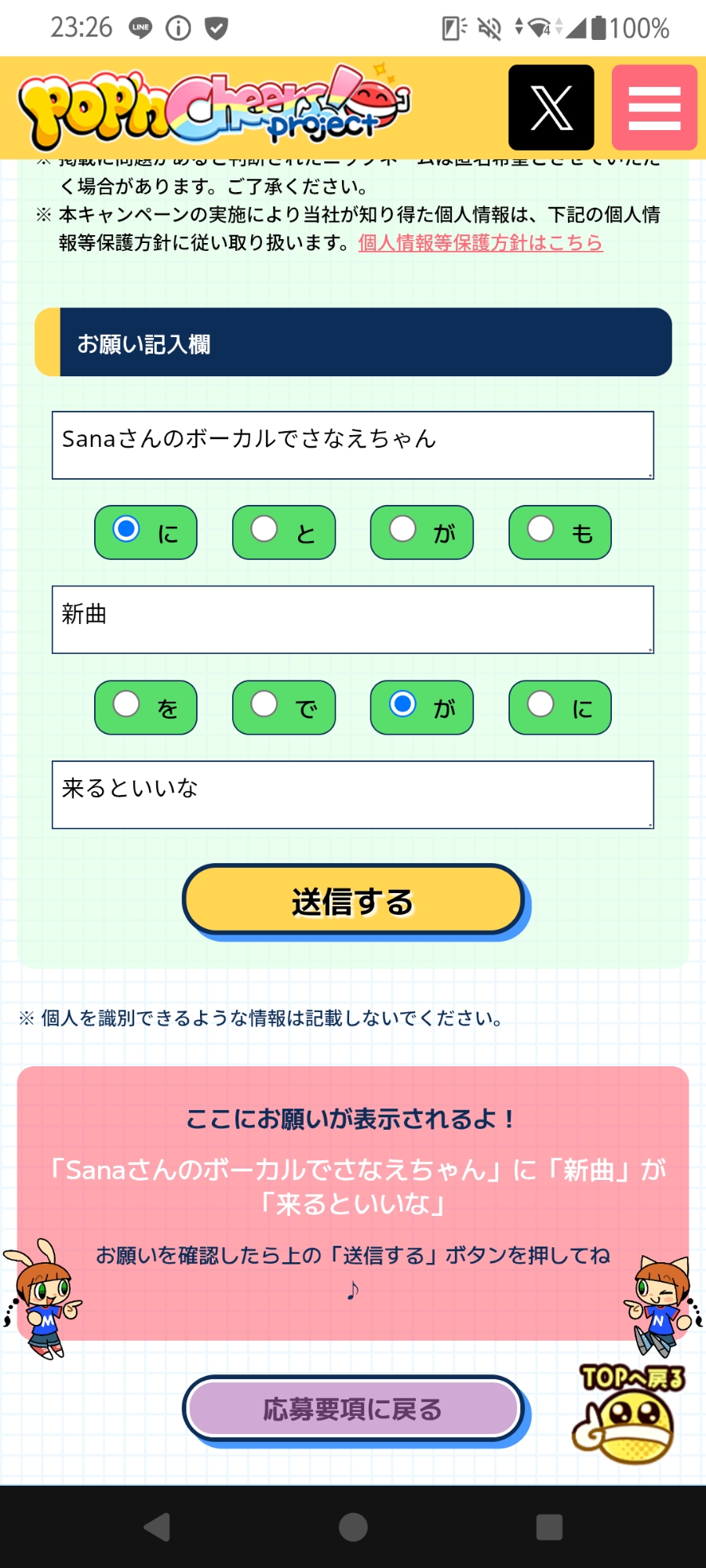706x1568 pixels.
Task: Go back via 応募要項に戻る button
Action: click(x=353, y=1409)
